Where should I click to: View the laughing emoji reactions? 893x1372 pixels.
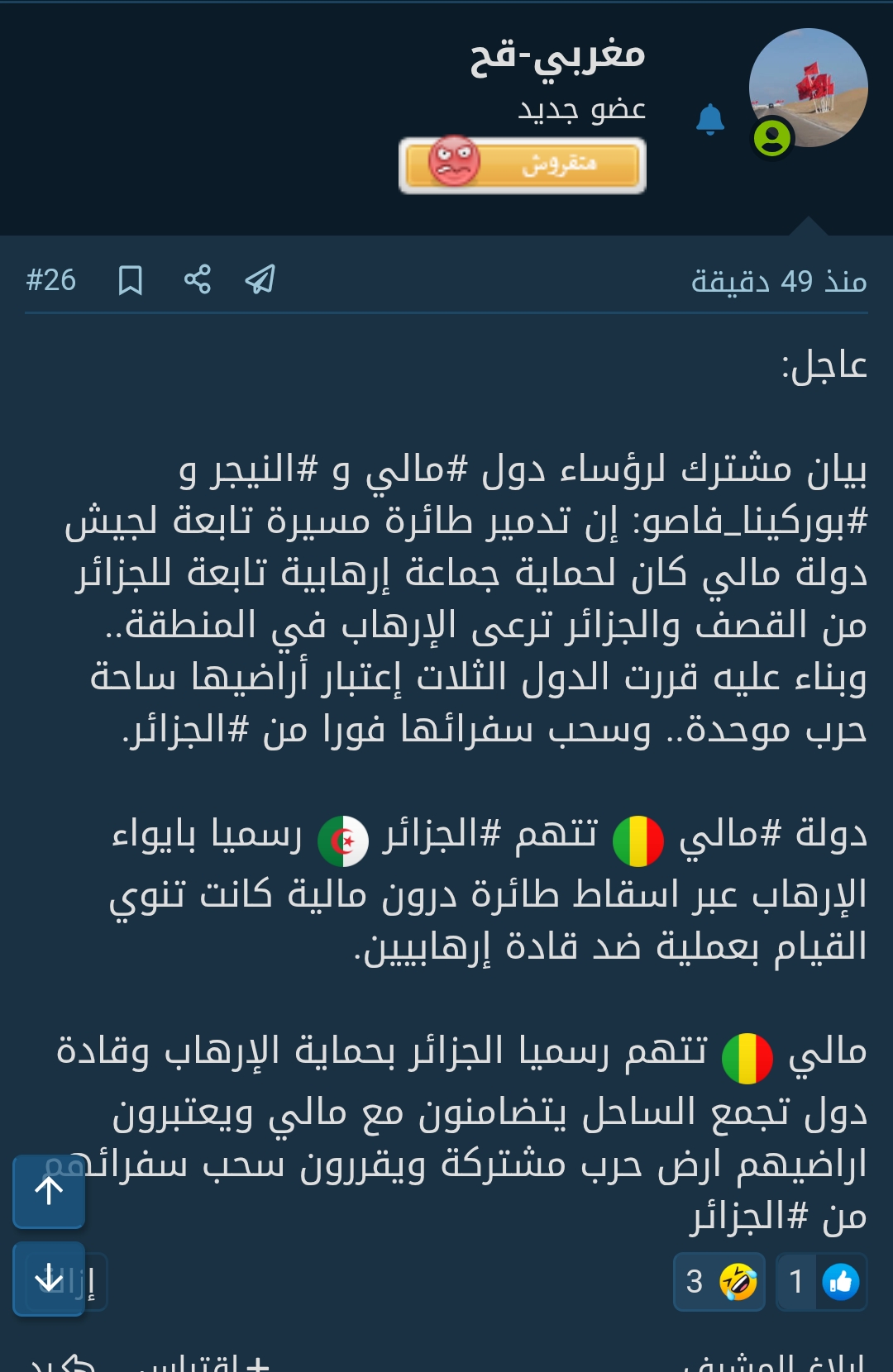719,1282
